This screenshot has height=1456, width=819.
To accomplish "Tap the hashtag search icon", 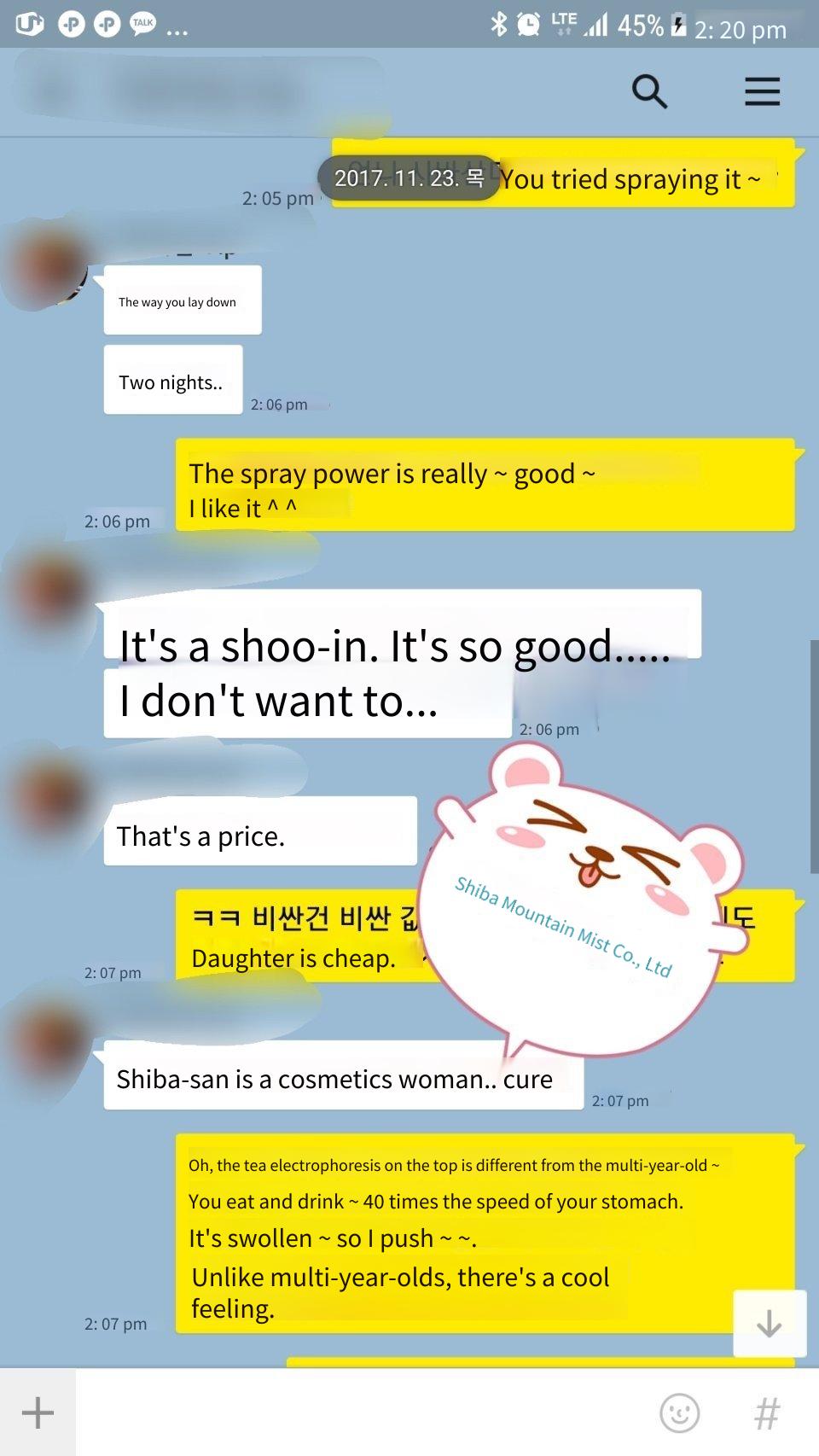I will click(x=767, y=1412).
